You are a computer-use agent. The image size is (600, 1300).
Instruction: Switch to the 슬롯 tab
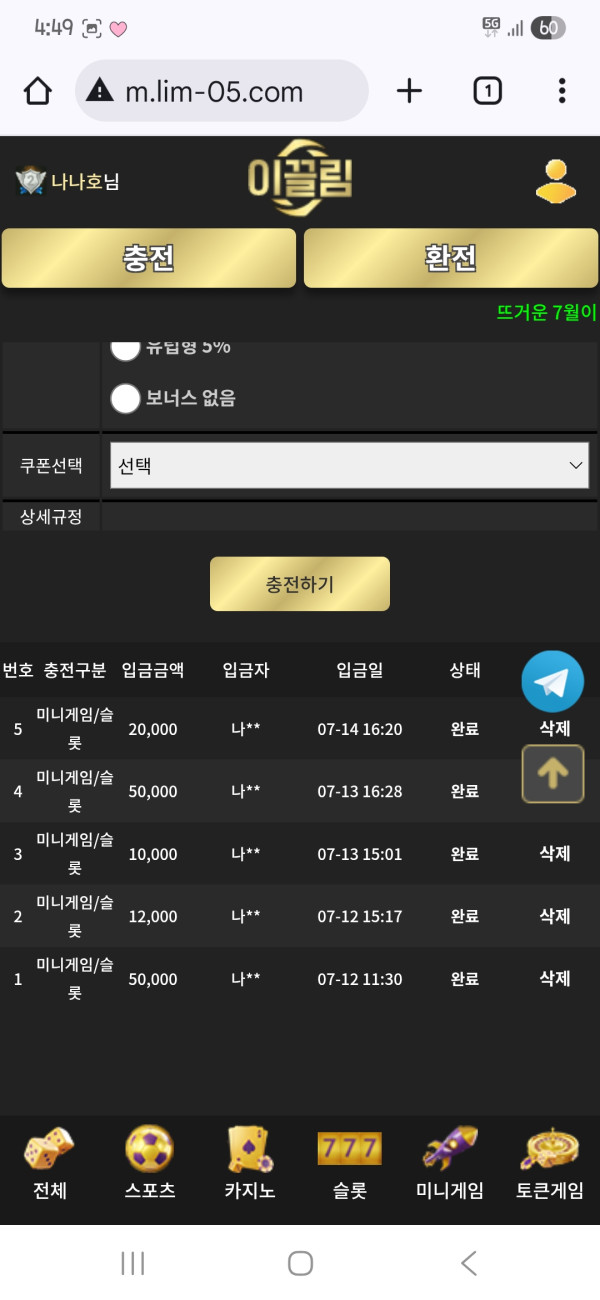tap(350, 1164)
